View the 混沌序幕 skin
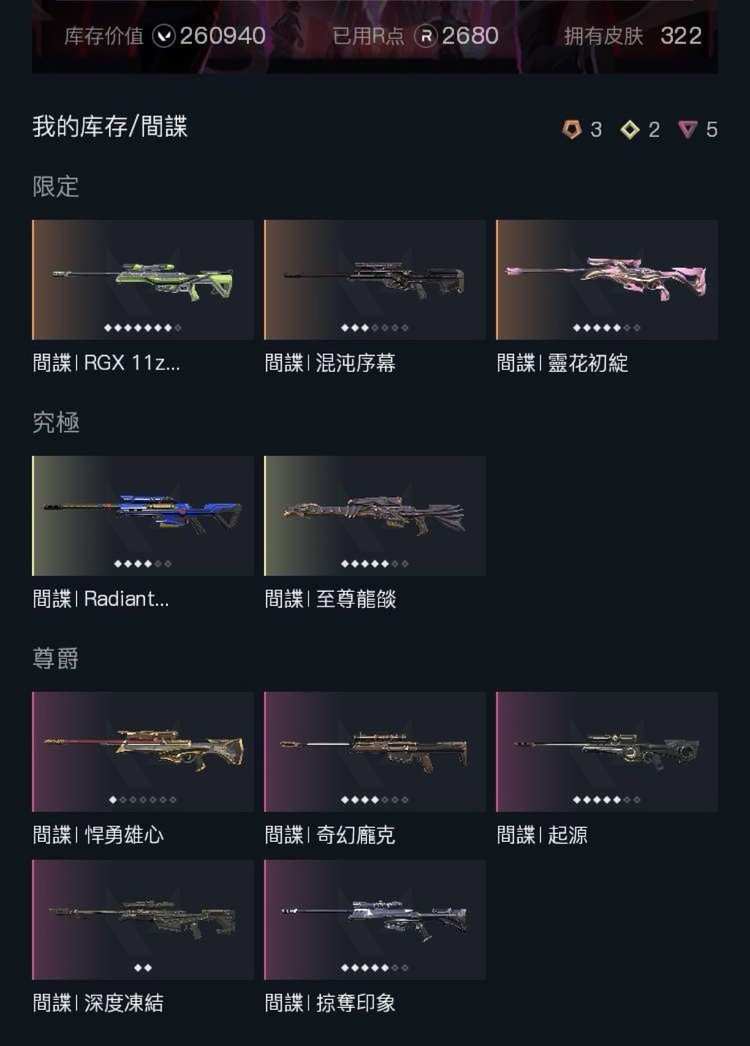This screenshot has height=1046, width=750. point(375,280)
